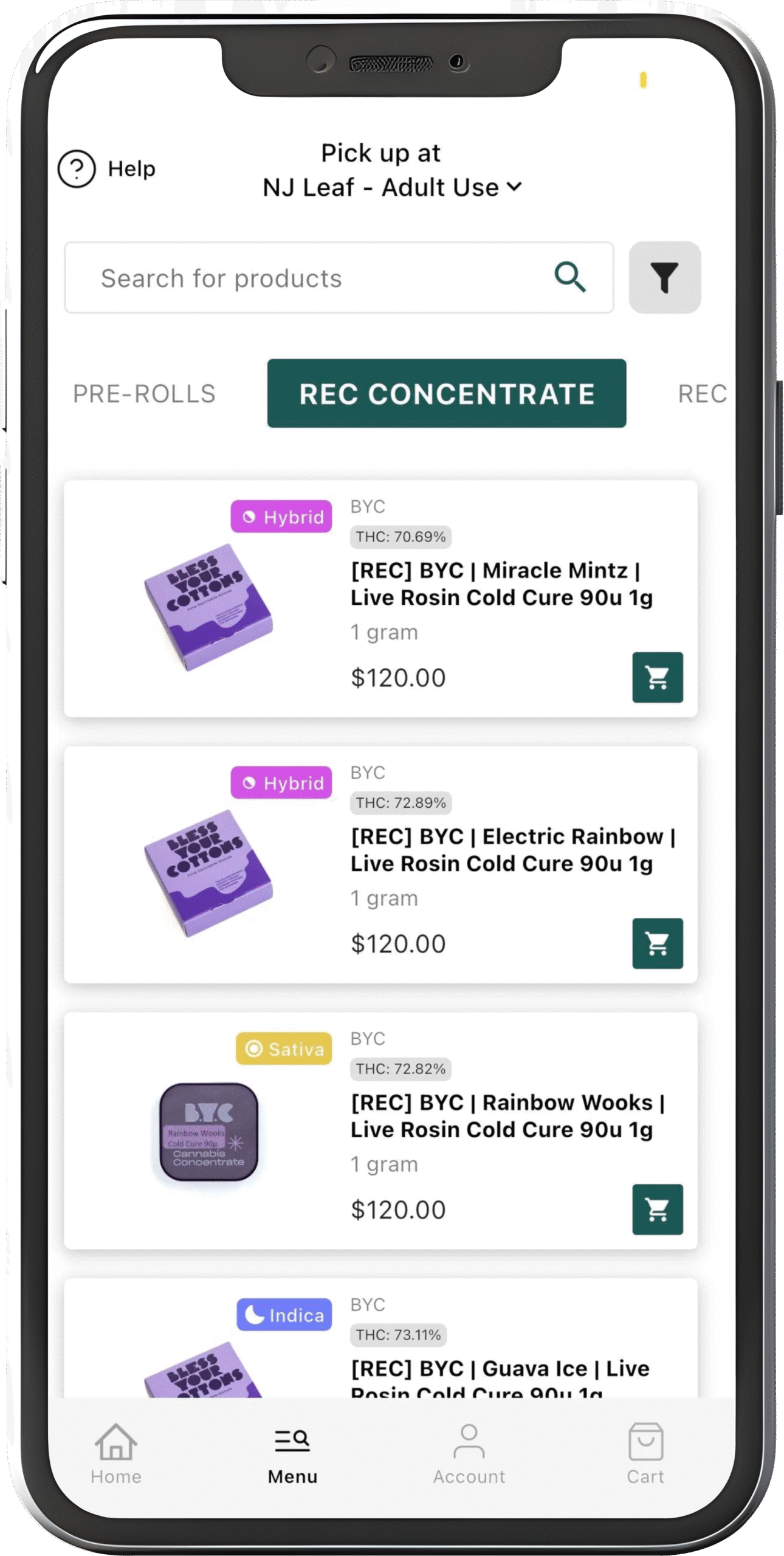
Task: Add Rainbow Wooks Live Rosin to cart
Action: [x=658, y=1210]
